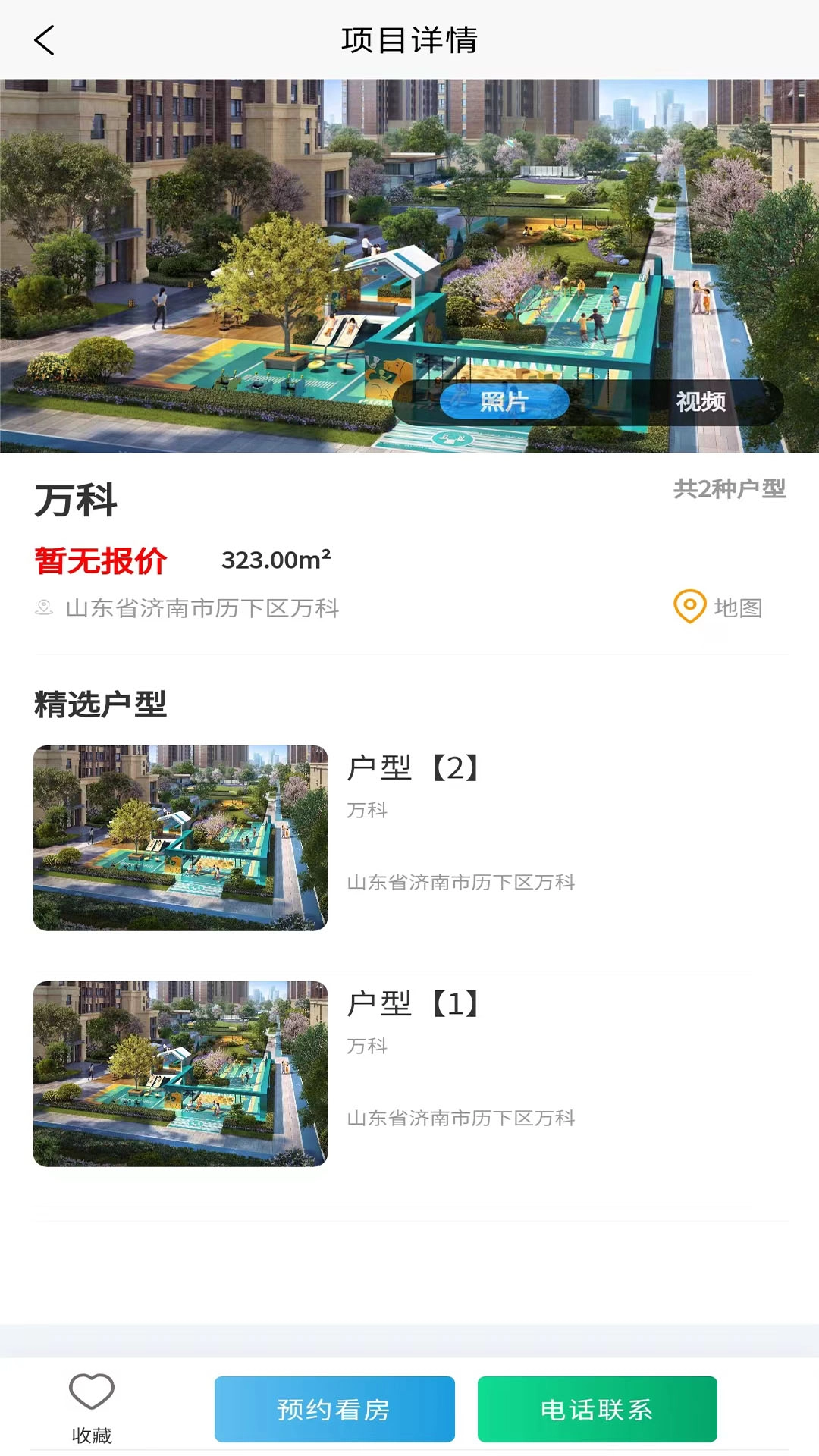The height and width of the screenshot is (1456, 819).
Task: Open the map via the orange 地图 pin icon
Action: (x=689, y=607)
